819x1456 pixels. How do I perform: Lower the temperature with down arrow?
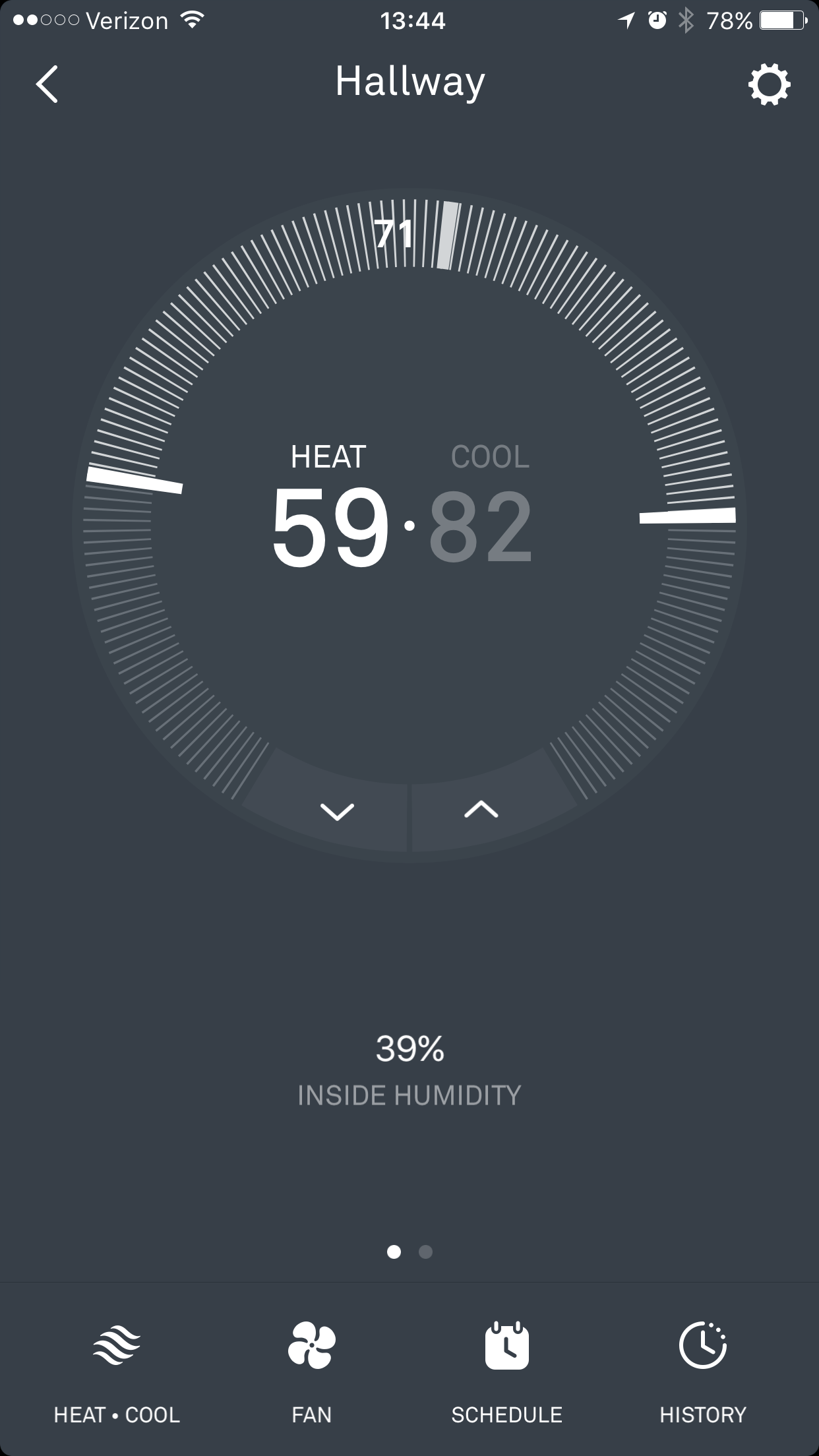tap(337, 811)
